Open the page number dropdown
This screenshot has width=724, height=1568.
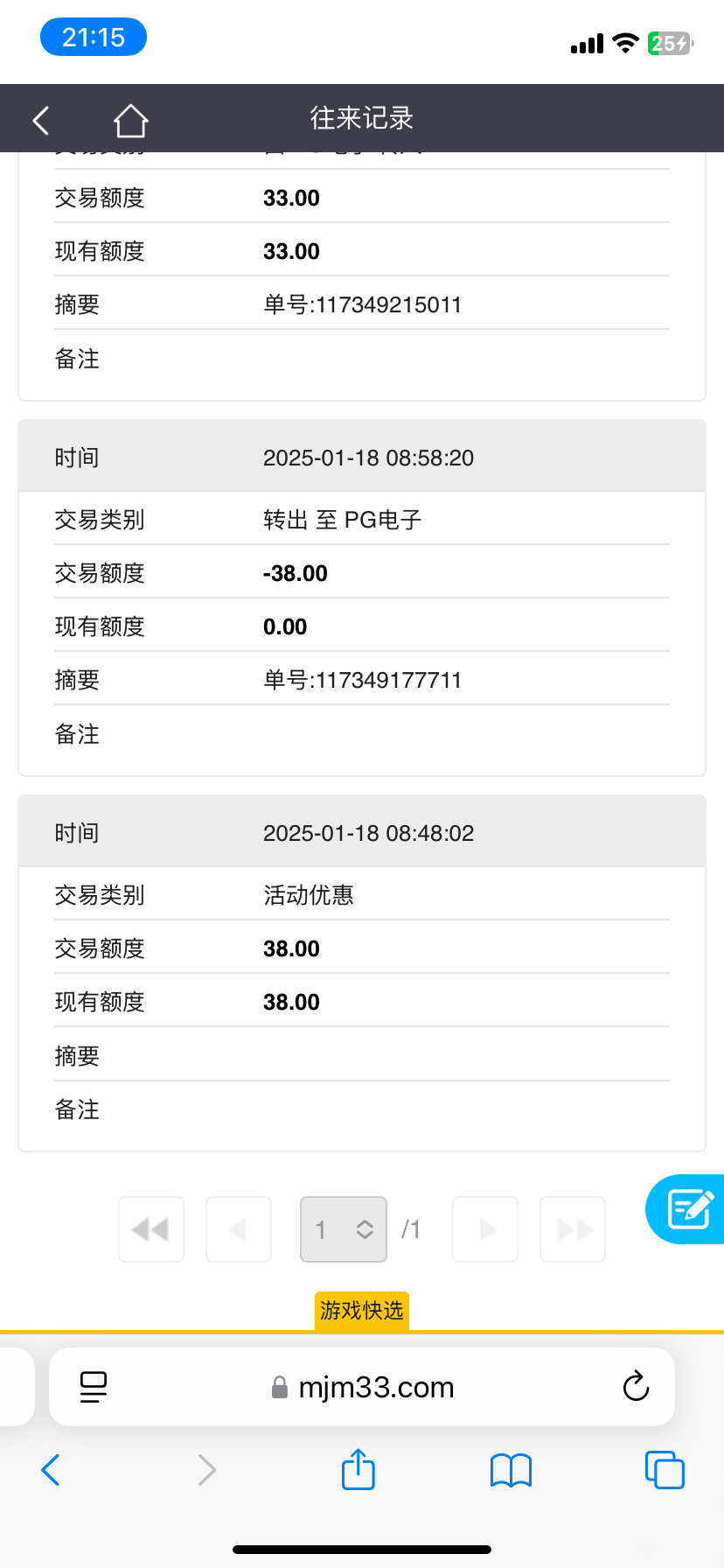click(x=344, y=1229)
